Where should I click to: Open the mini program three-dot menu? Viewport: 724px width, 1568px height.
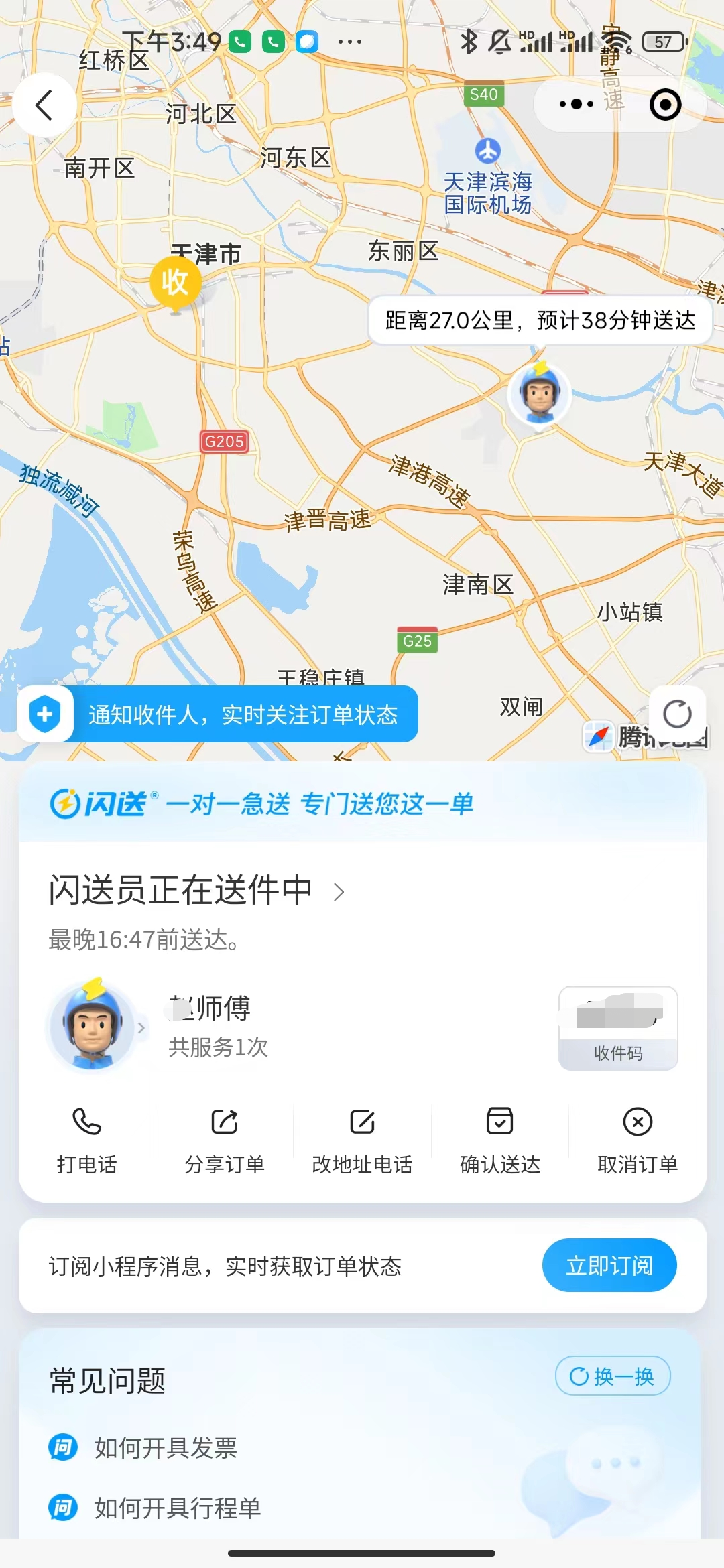click(576, 105)
